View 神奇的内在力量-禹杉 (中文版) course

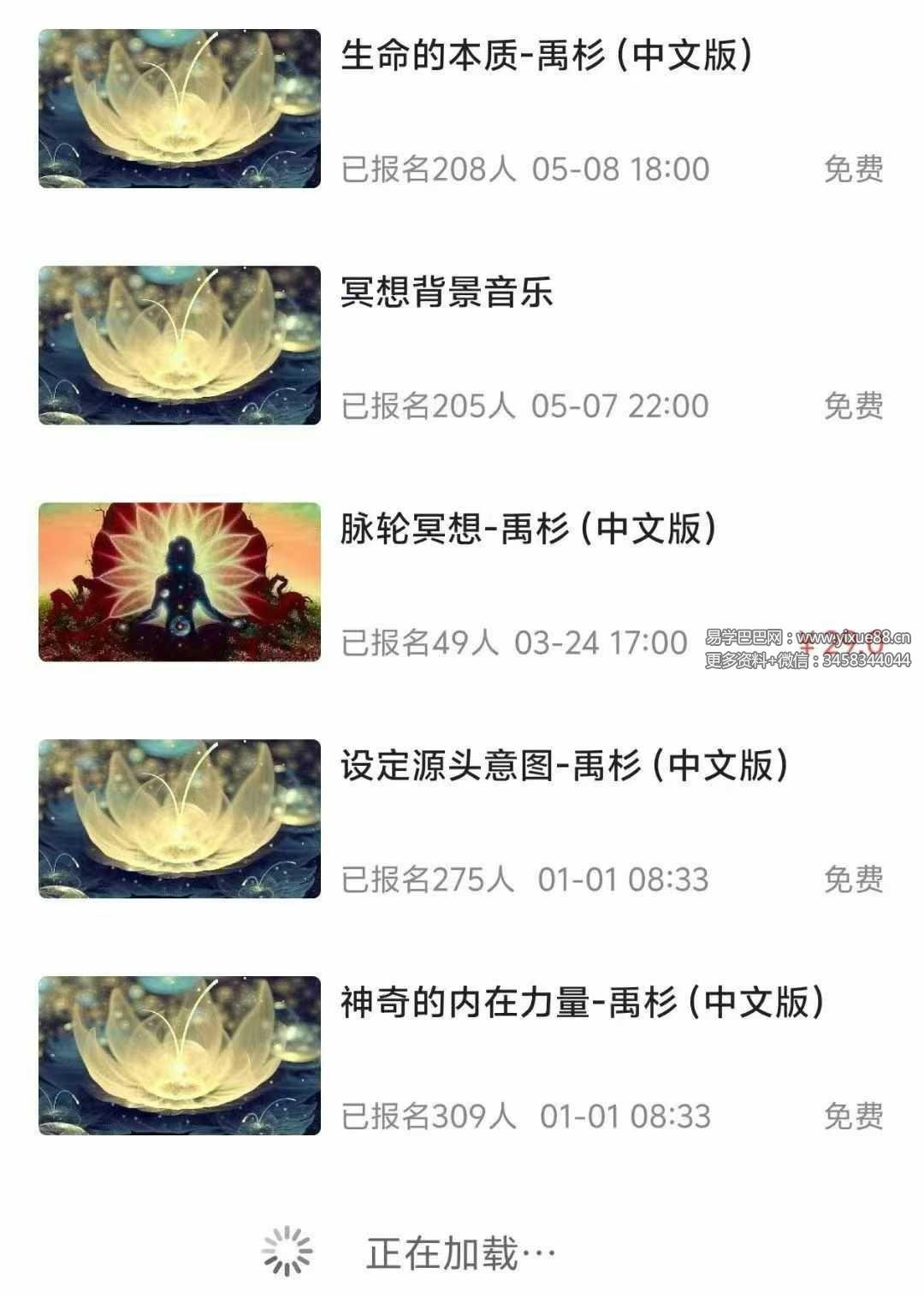tap(582, 1003)
